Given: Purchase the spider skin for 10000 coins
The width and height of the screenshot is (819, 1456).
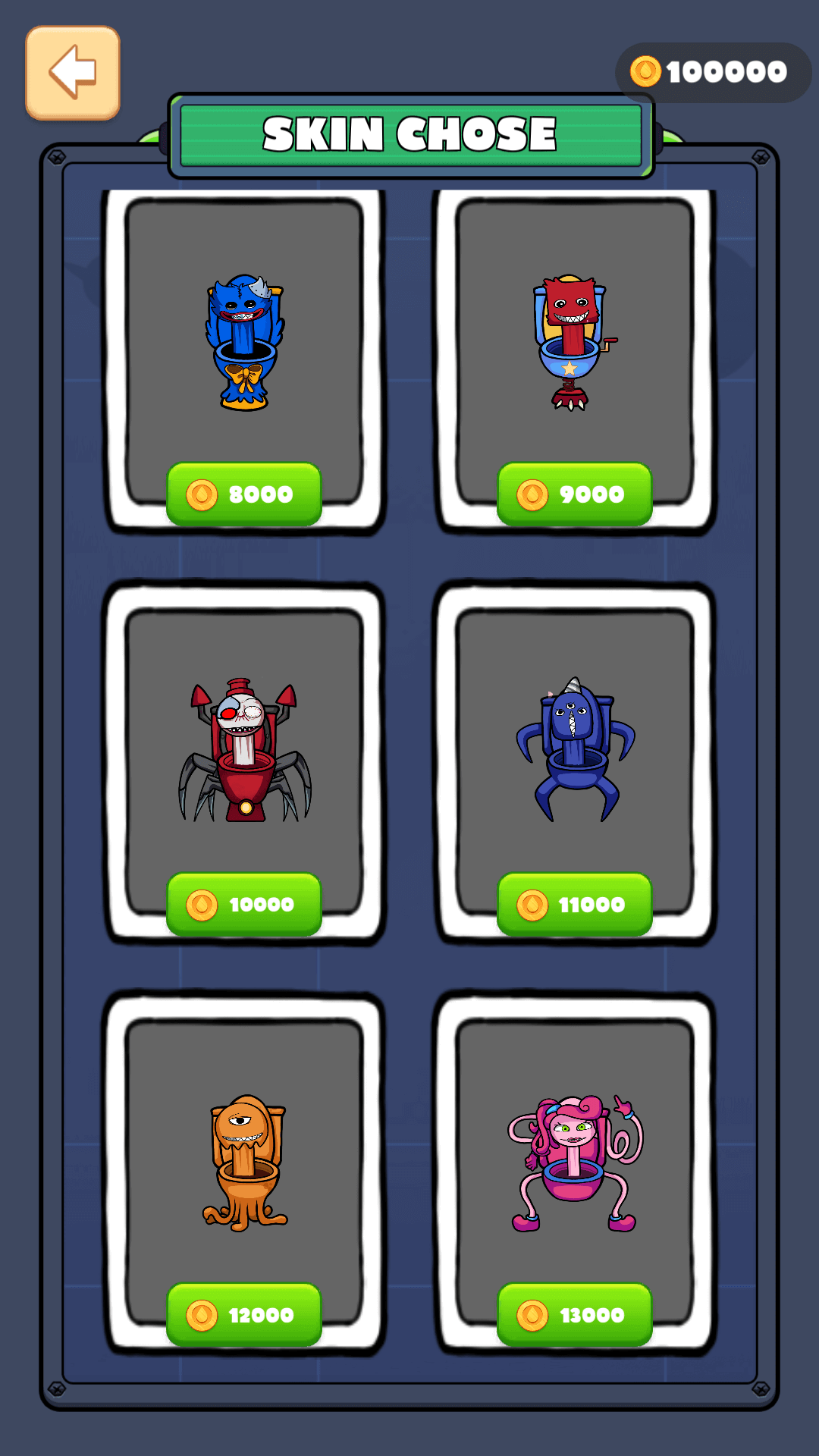Looking at the screenshot, I should pyautogui.click(x=244, y=905).
